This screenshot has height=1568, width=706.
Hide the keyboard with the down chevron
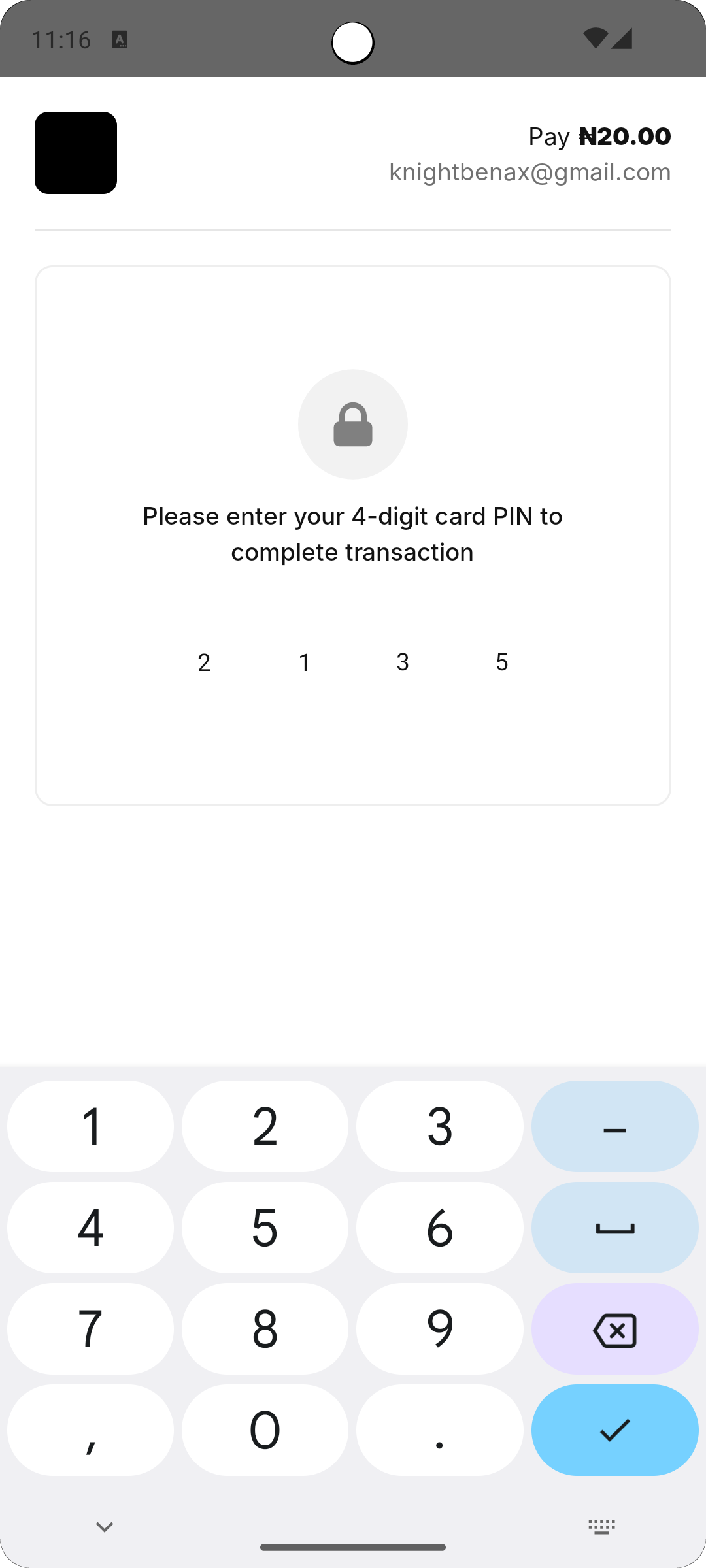click(105, 1527)
